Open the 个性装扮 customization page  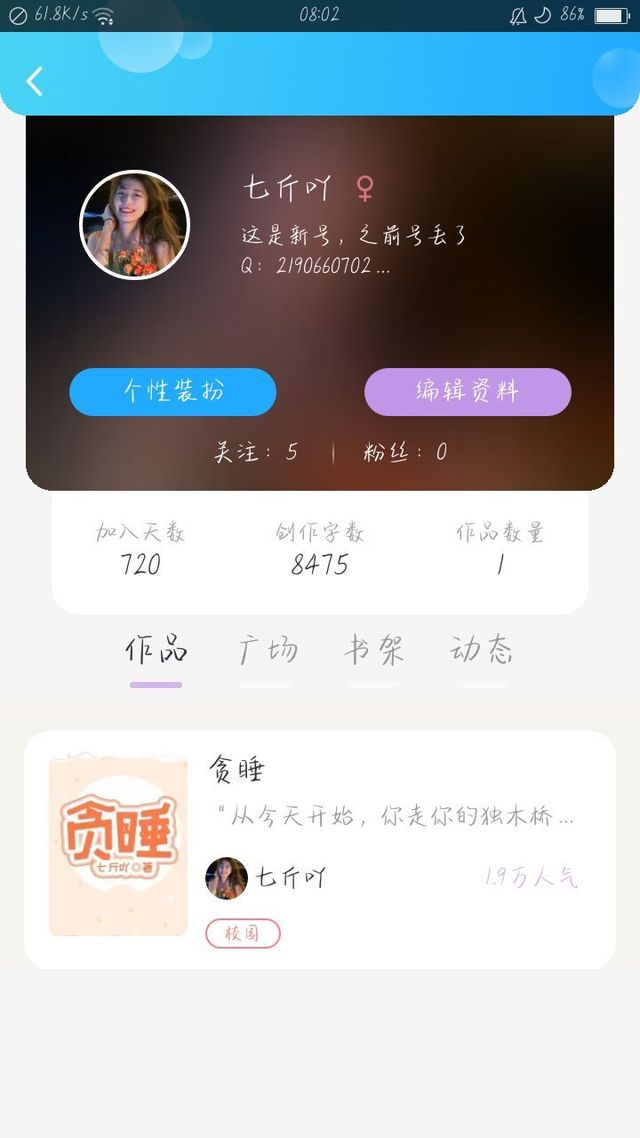click(x=172, y=391)
